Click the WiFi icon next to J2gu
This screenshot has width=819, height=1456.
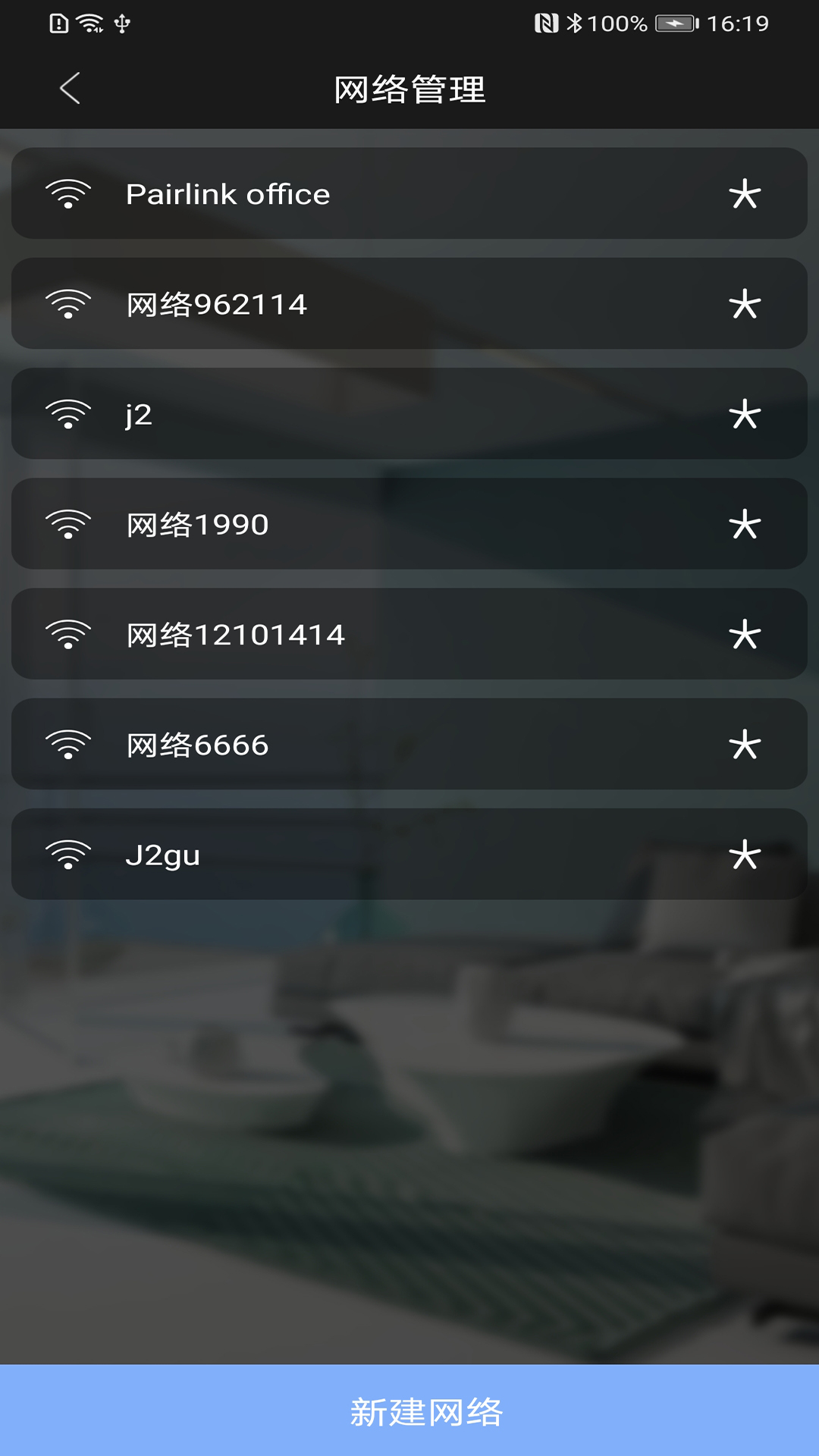point(70,855)
